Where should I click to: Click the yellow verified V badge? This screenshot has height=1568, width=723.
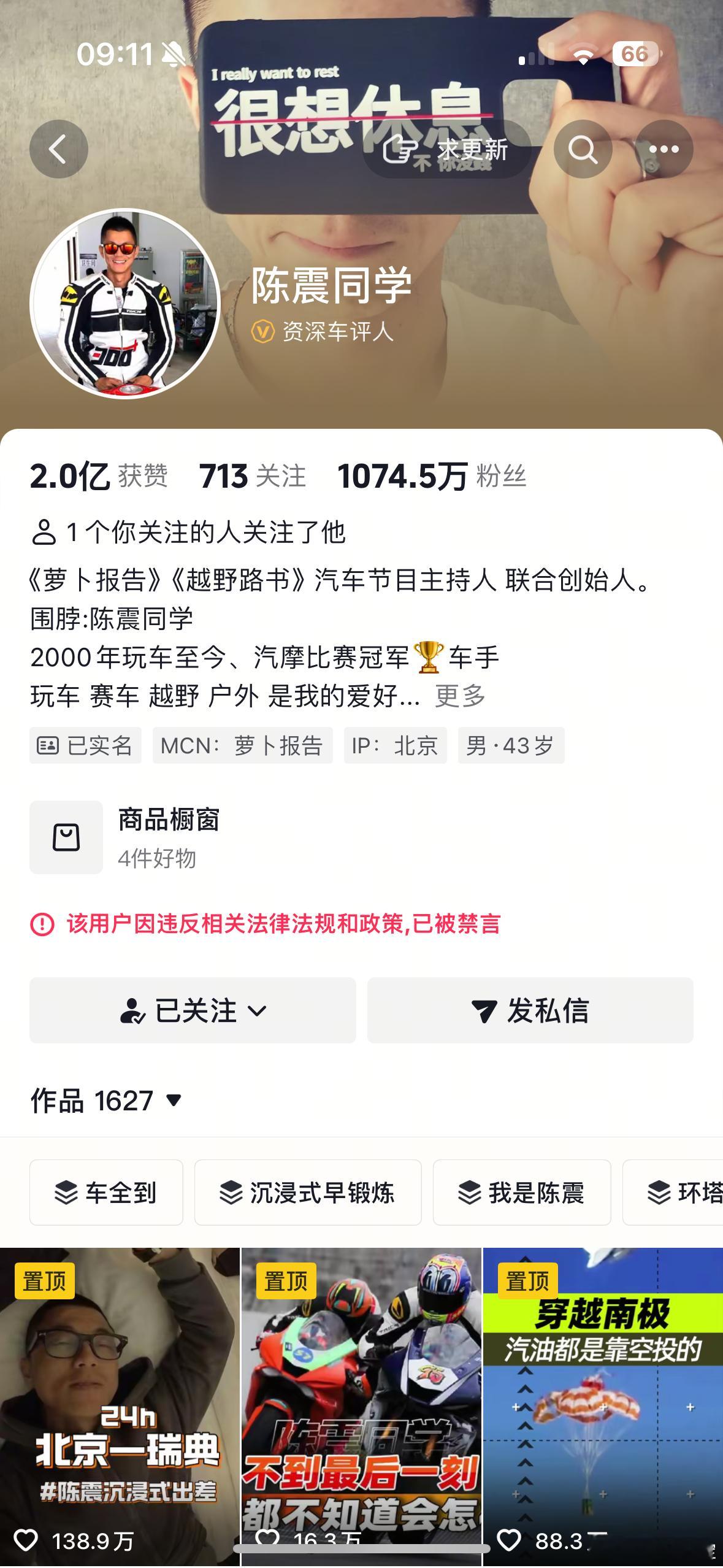(264, 330)
